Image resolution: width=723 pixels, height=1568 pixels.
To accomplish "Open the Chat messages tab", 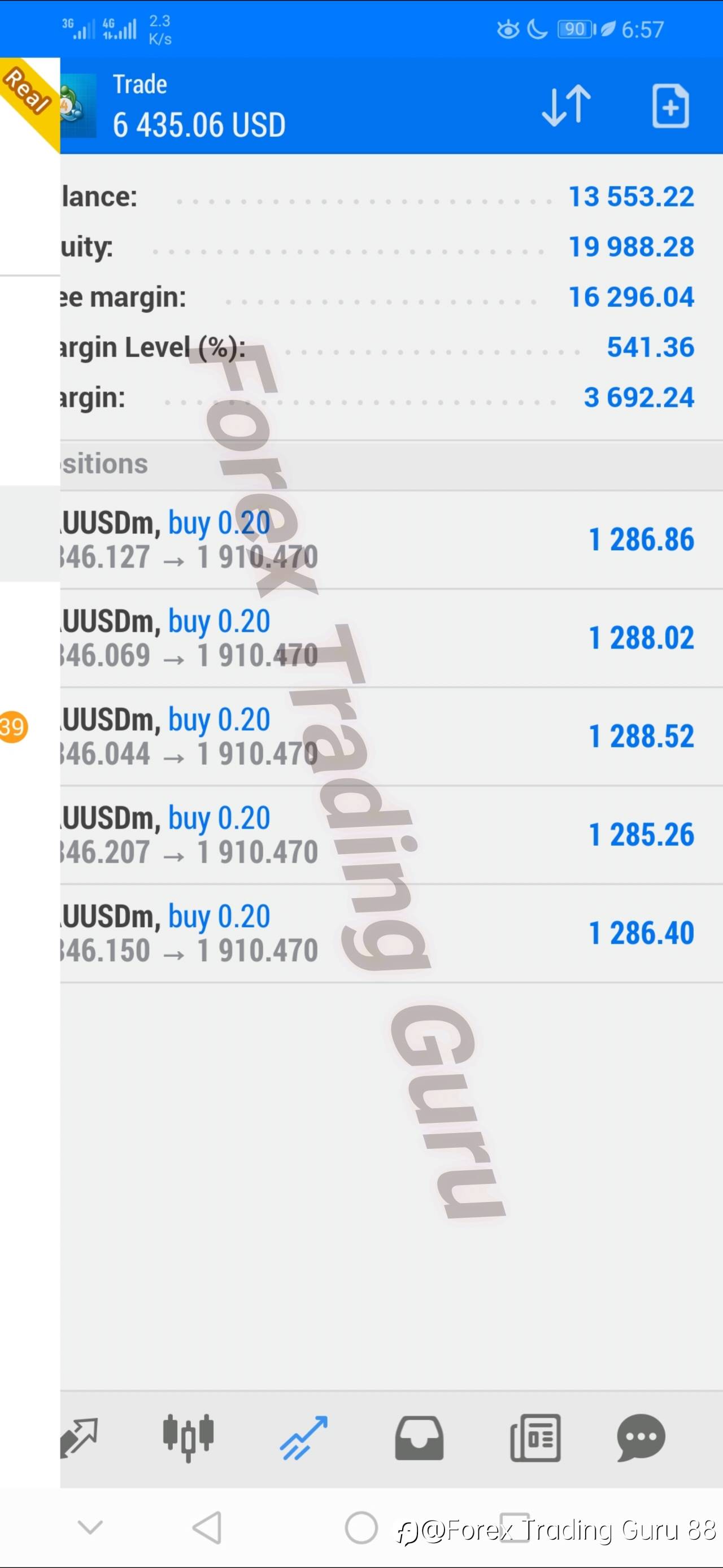I will [x=641, y=1438].
